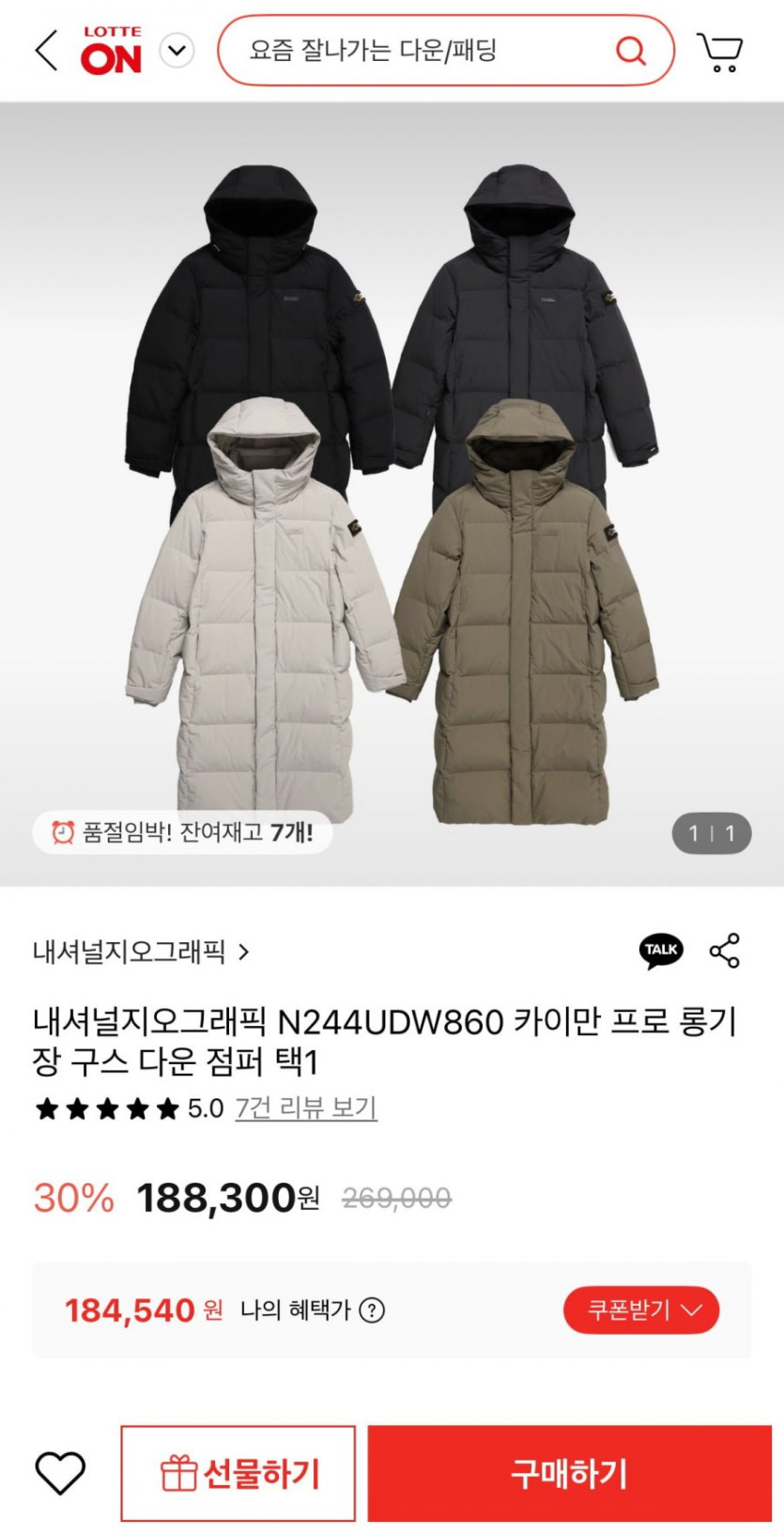The height and width of the screenshot is (1534, 784).
Task: Show info about 나의 혜택가
Action: pyautogui.click(x=373, y=1309)
